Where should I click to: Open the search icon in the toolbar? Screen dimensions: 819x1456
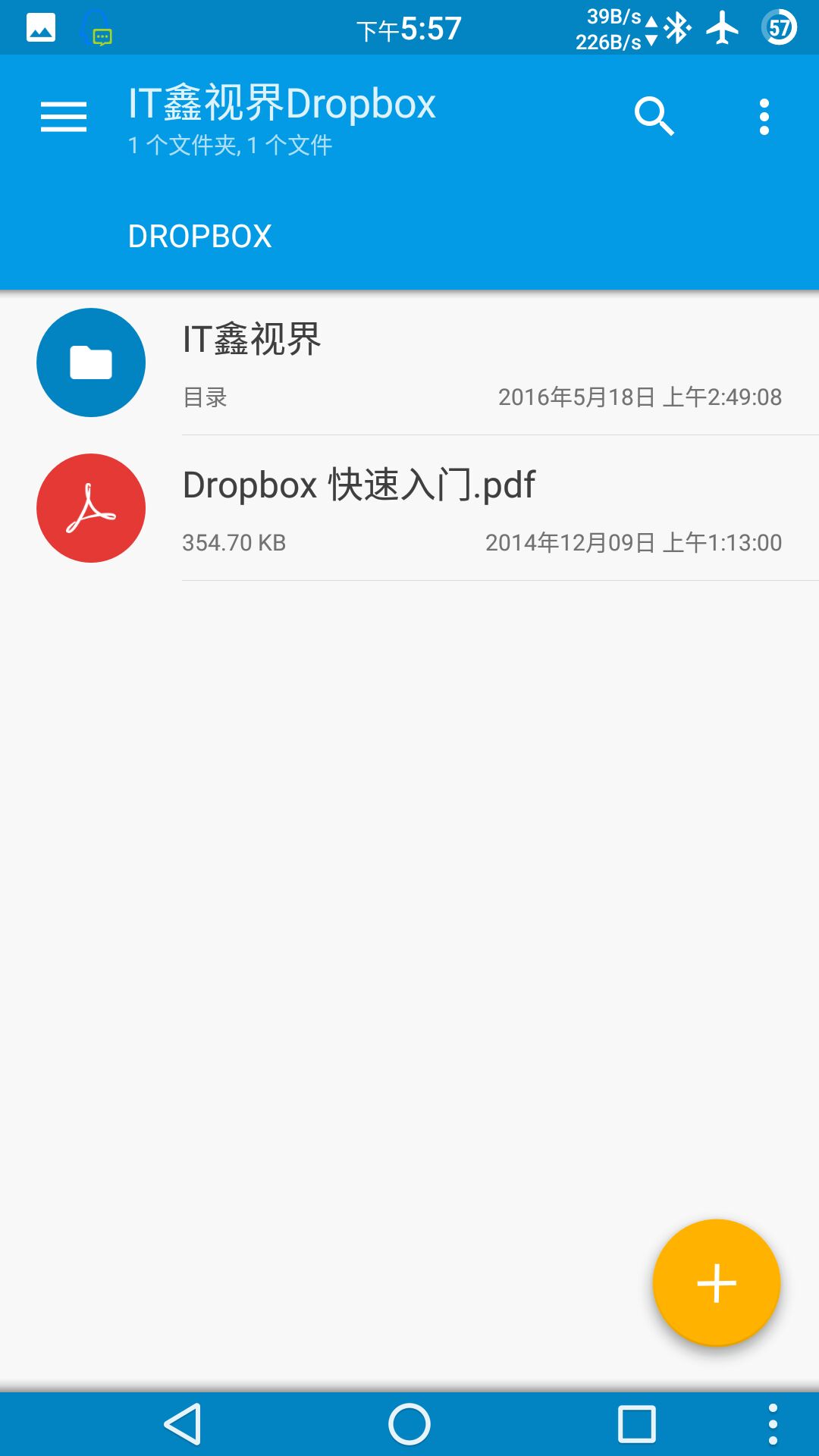[654, 117]
